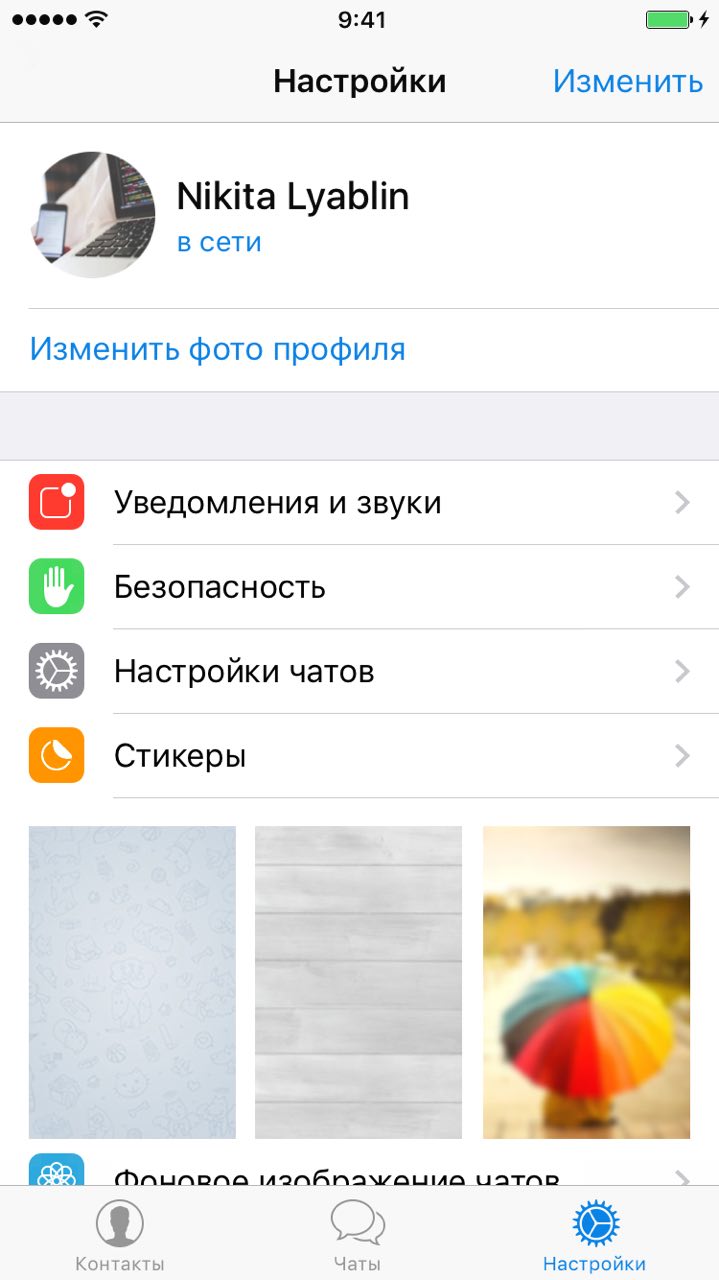Select the light blue doodle wallpaper
This screenshot has width=719, height=1280.
click(132, 982)
